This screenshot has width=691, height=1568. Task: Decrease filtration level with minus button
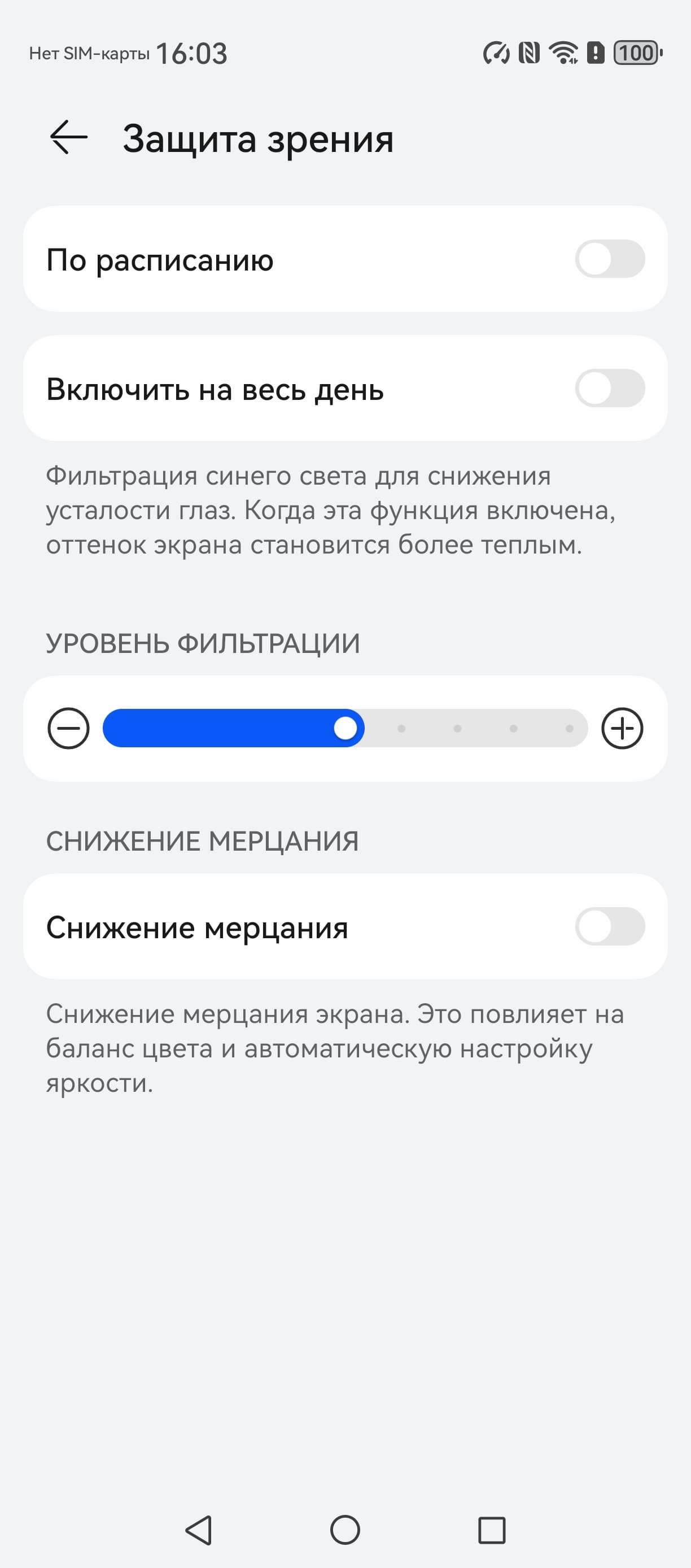tap(69, 729)
